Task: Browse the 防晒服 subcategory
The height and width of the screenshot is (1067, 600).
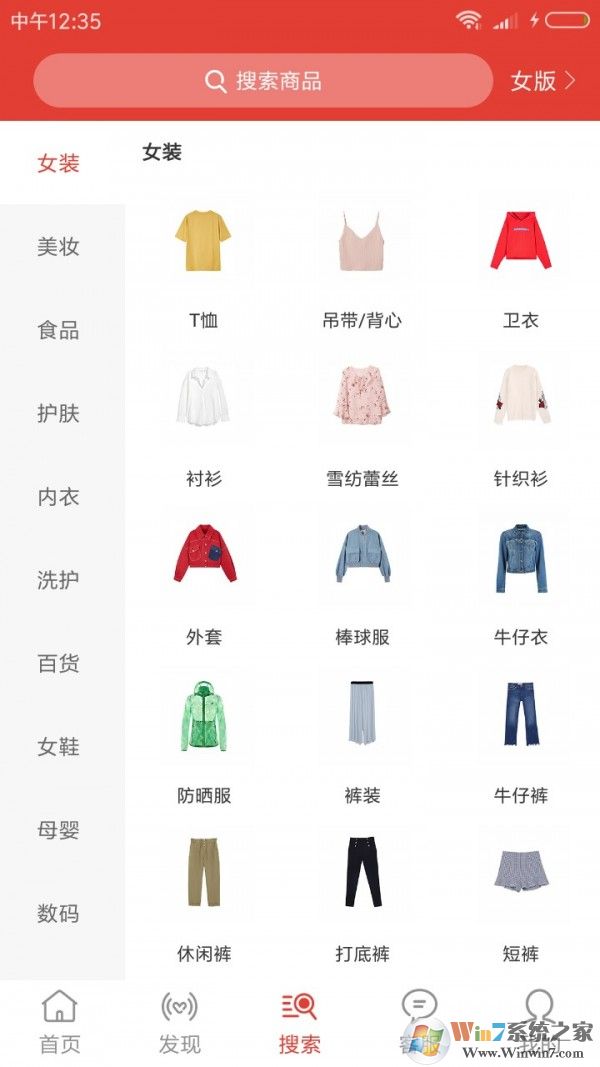Action: 203,738
